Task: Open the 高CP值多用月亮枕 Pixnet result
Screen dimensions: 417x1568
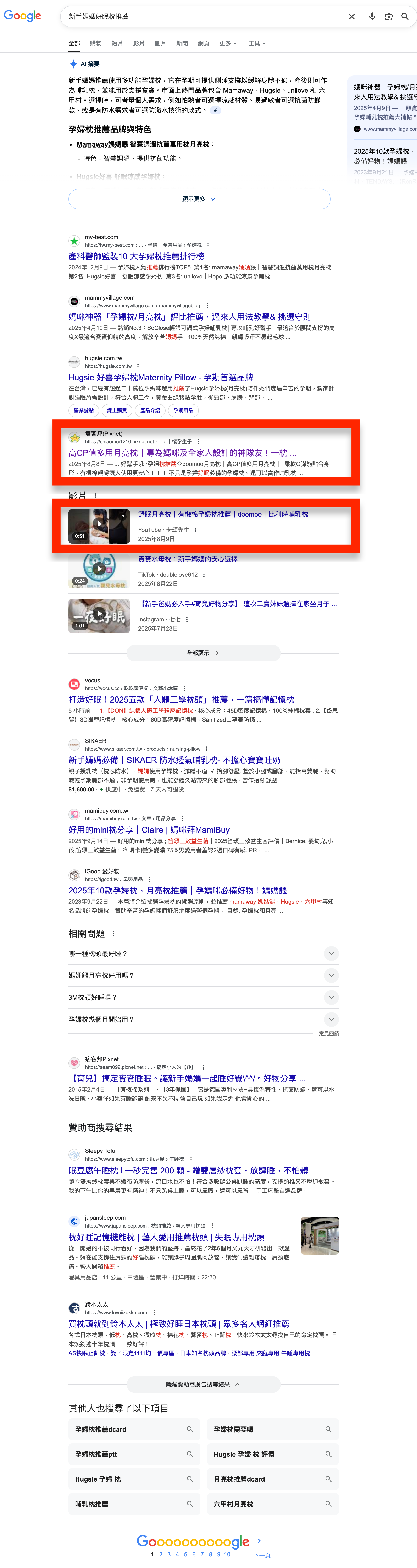Action: pos(182,453)
